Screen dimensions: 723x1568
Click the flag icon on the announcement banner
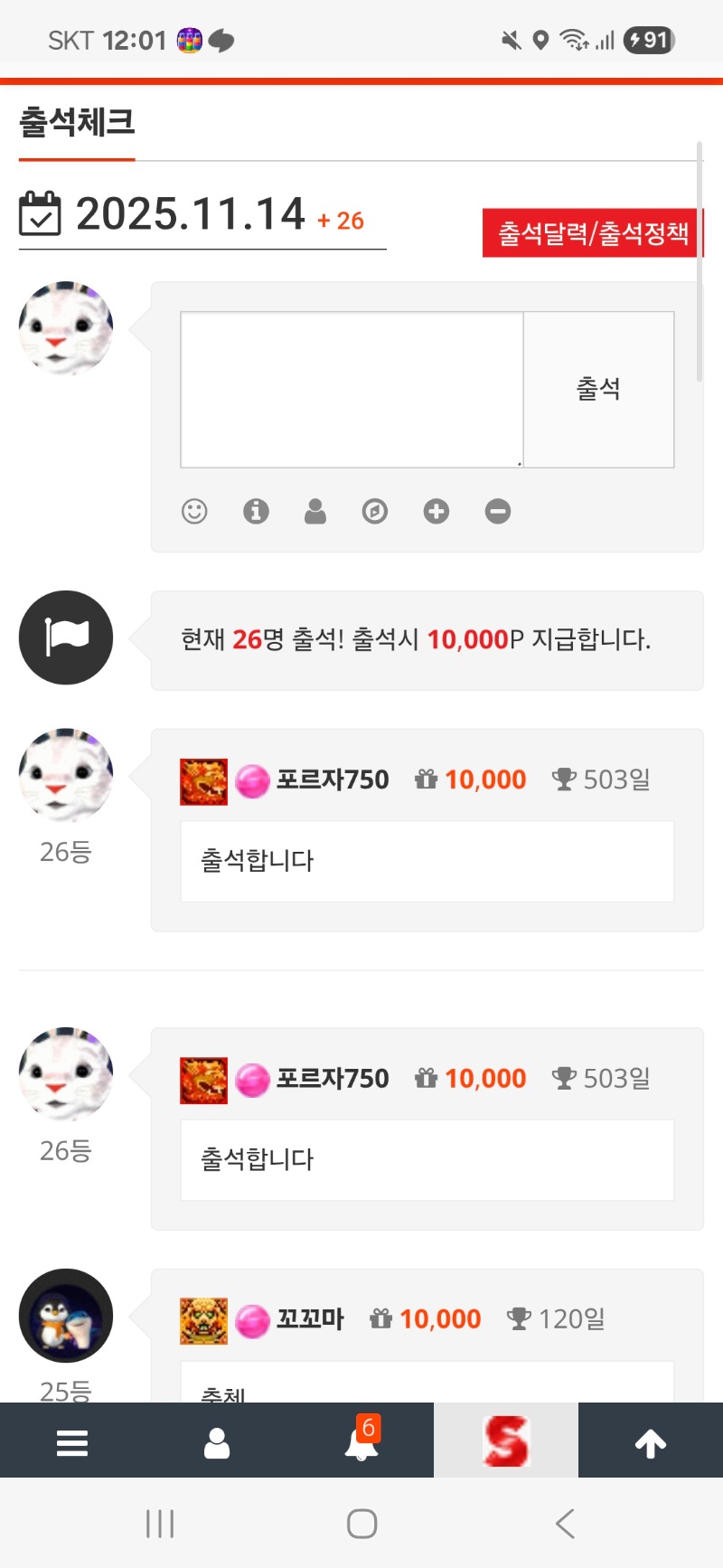65,637
